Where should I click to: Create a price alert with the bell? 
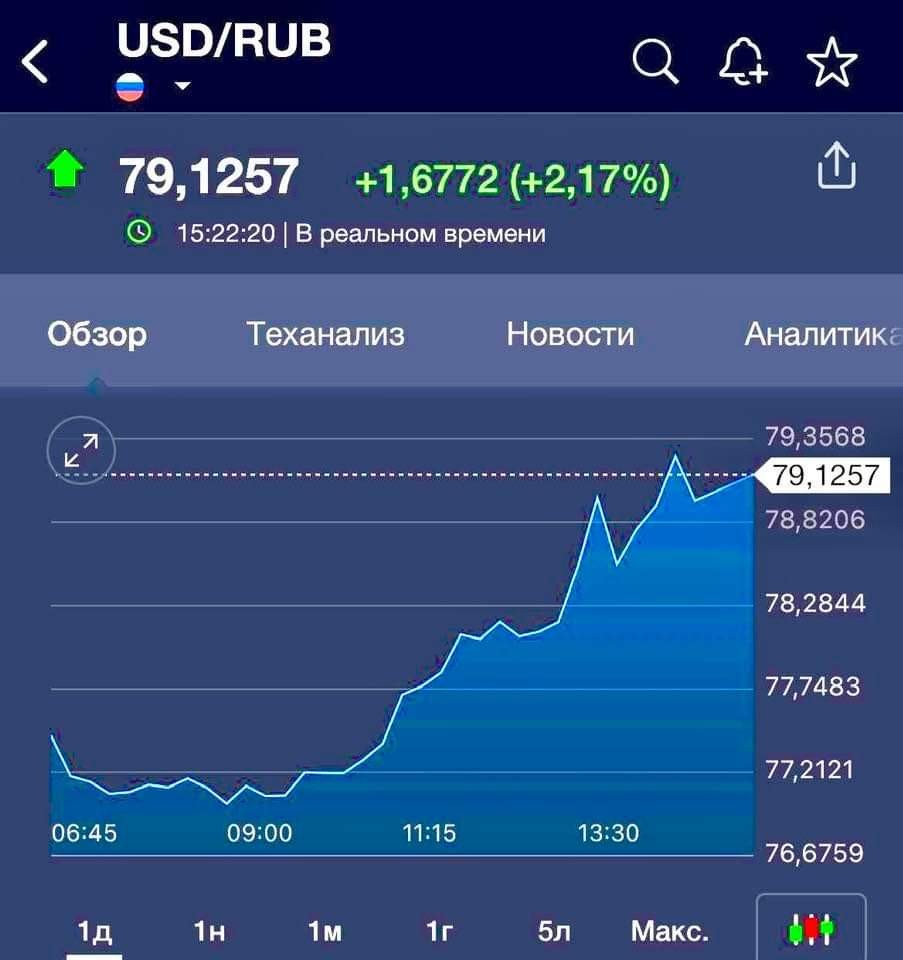[743, 63]
